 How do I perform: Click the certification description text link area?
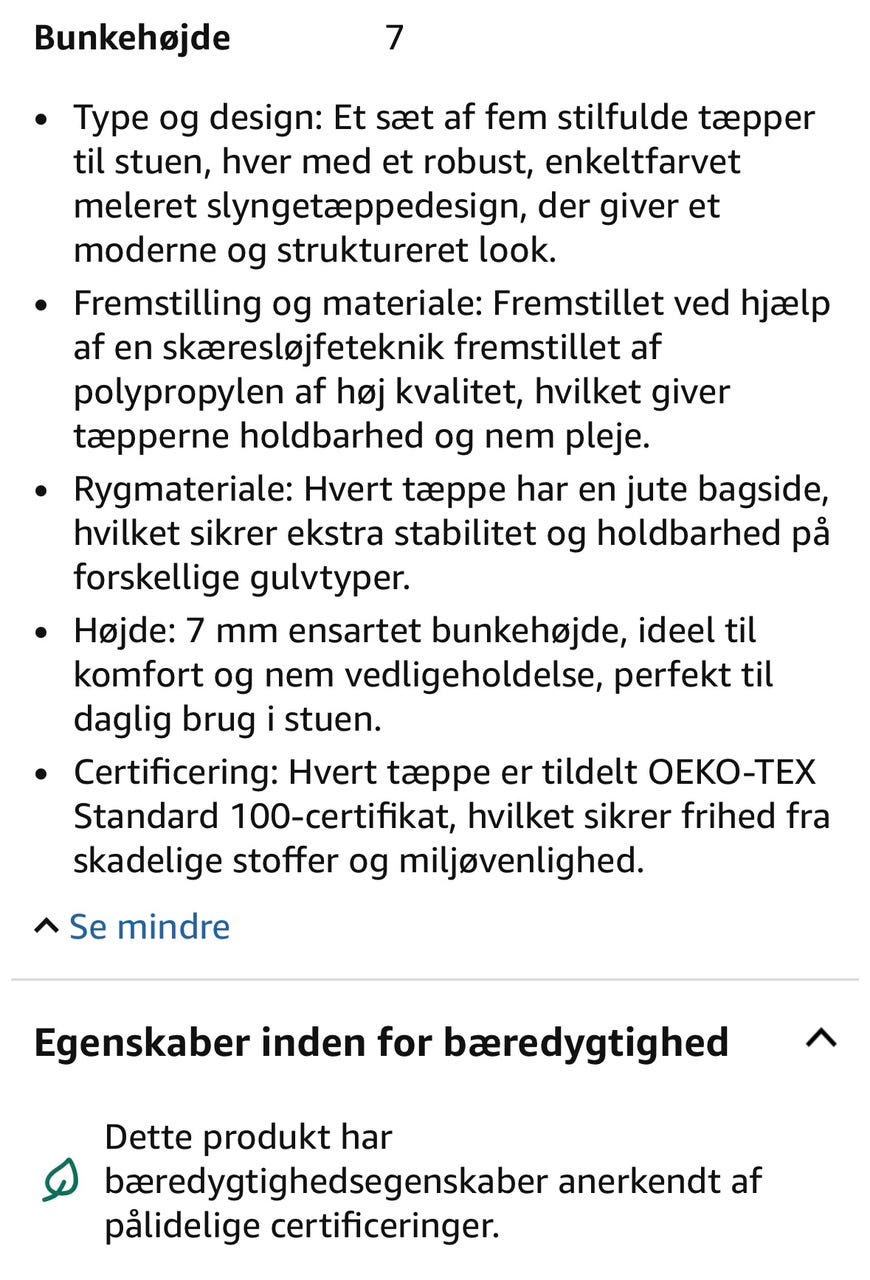428,1180
